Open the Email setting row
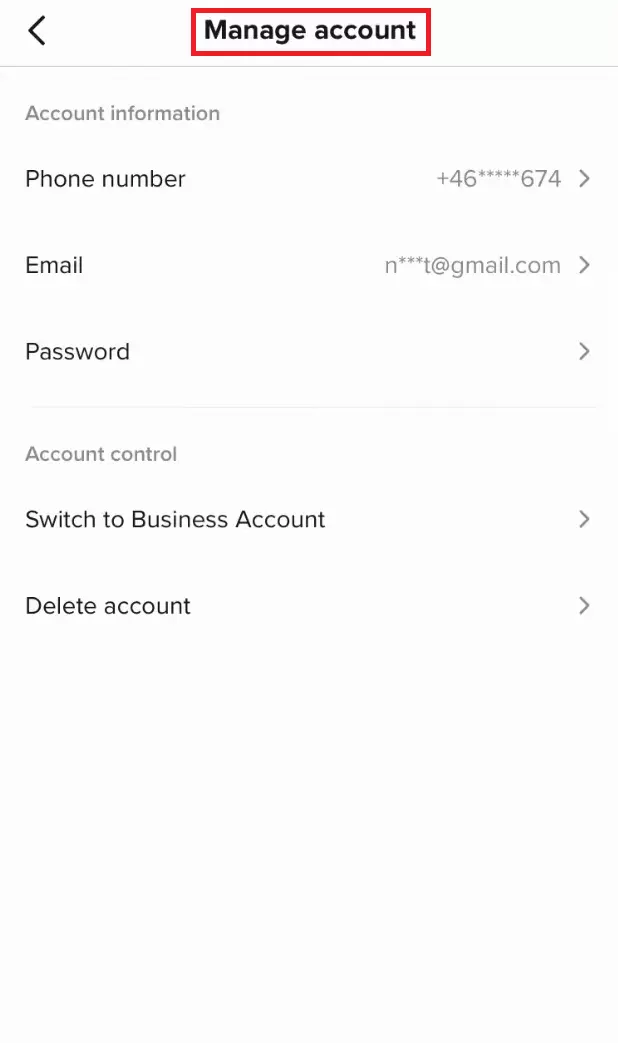618x1043 pixels. [308, 265]
